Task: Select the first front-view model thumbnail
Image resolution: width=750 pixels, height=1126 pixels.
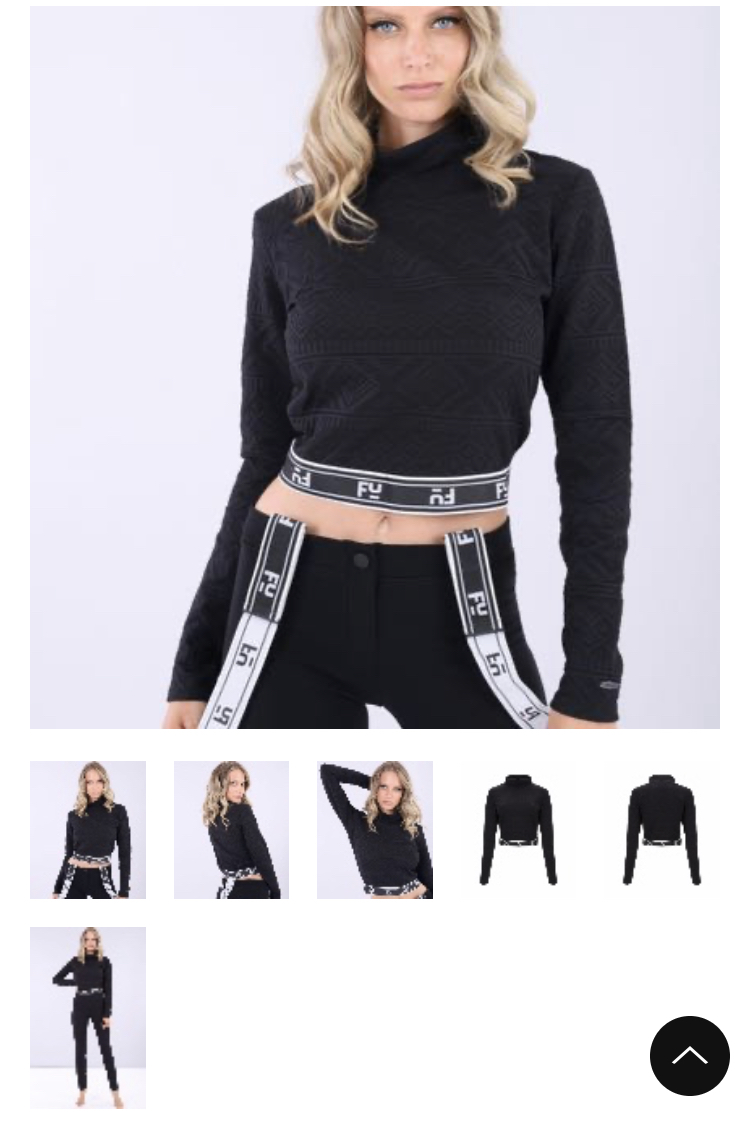Action: click(x=88, y=830)
